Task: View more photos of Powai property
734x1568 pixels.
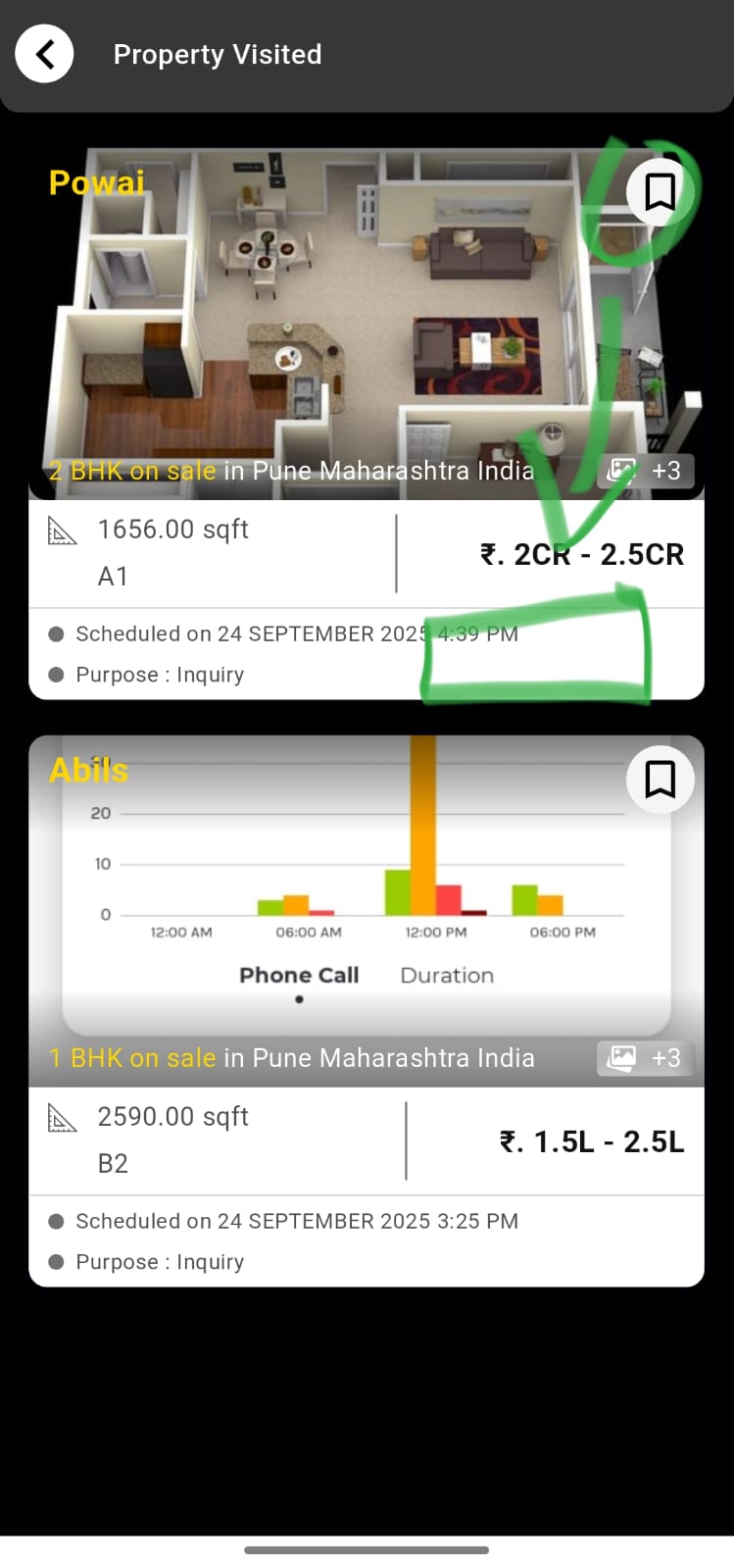Action: click(646, 471)
